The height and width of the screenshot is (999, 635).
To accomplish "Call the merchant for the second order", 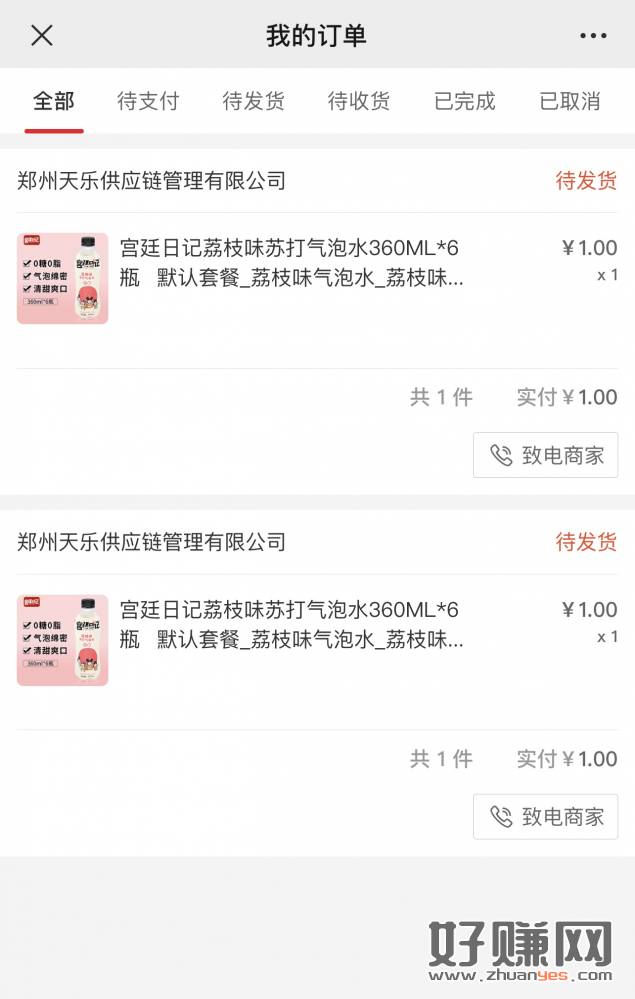I will 546,816.
